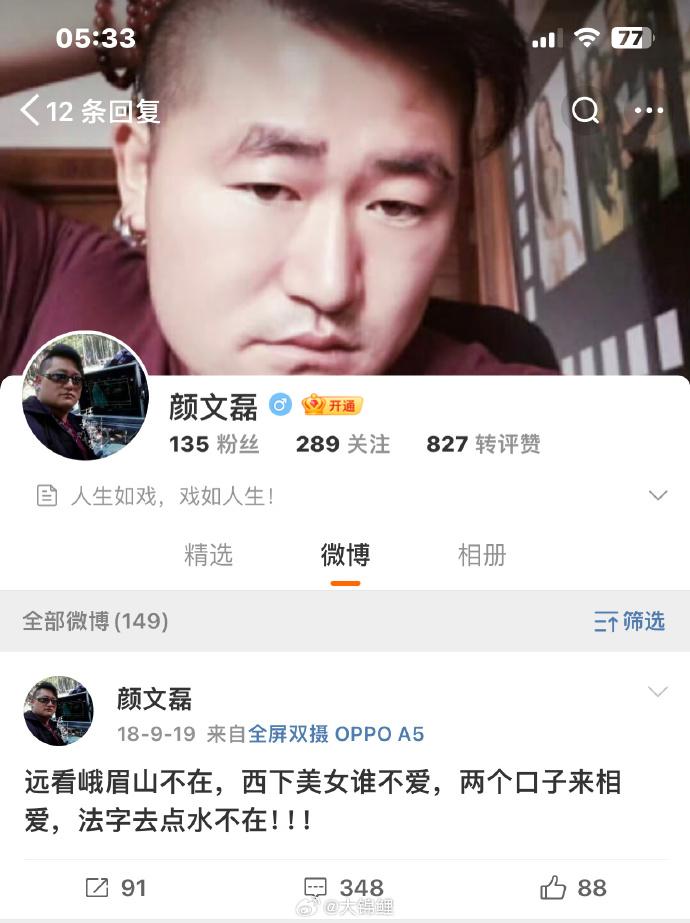Expand the bio 人生如戏，戏如人生
This screenshot has width=690, height=923.
(657, 495)
